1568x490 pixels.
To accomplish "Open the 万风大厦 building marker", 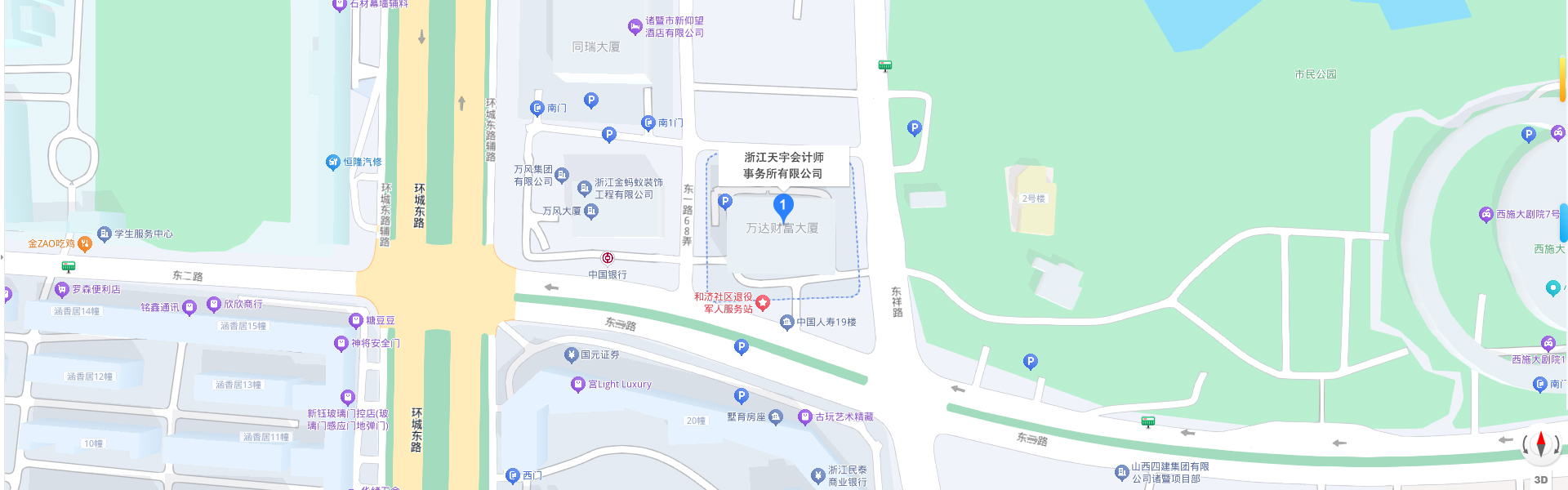I will point(591,211).
